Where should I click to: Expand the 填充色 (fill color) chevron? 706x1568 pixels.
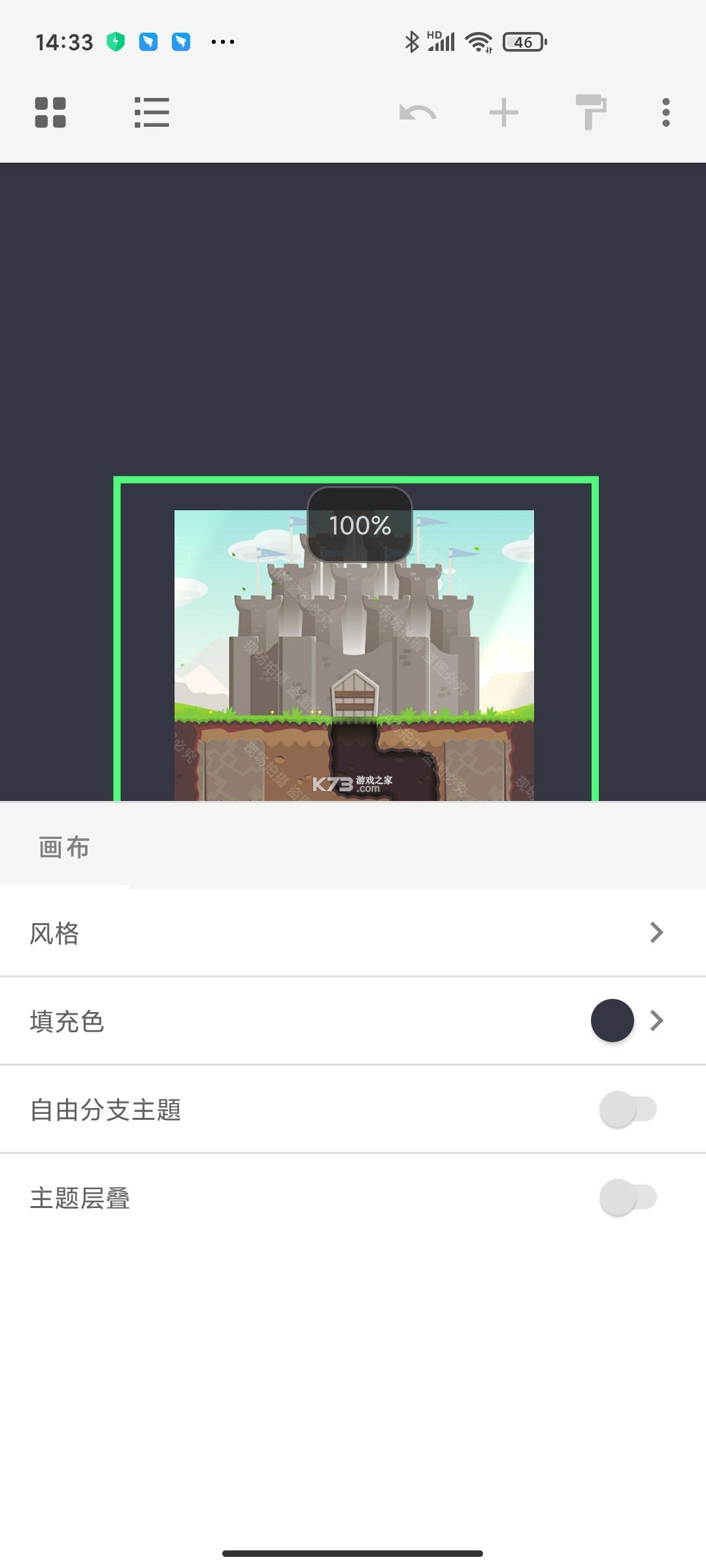657,1021
